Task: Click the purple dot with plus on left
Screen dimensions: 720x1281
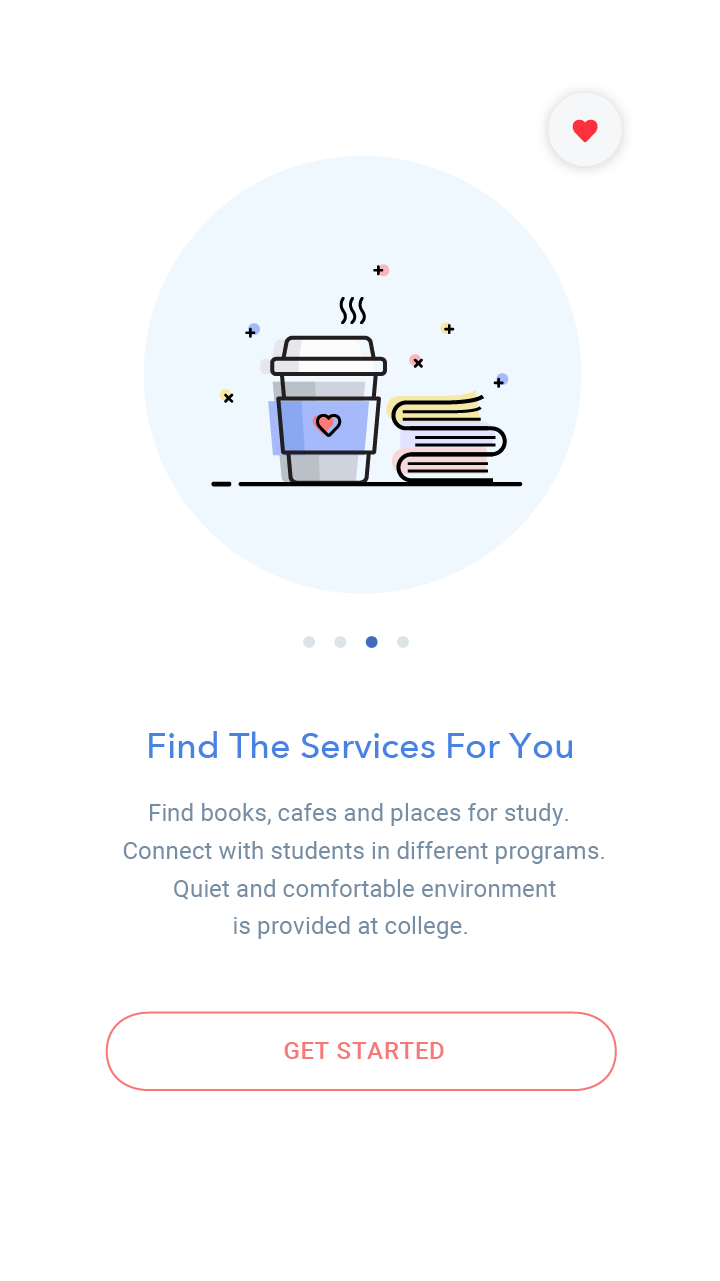Action: pos(250,330)
